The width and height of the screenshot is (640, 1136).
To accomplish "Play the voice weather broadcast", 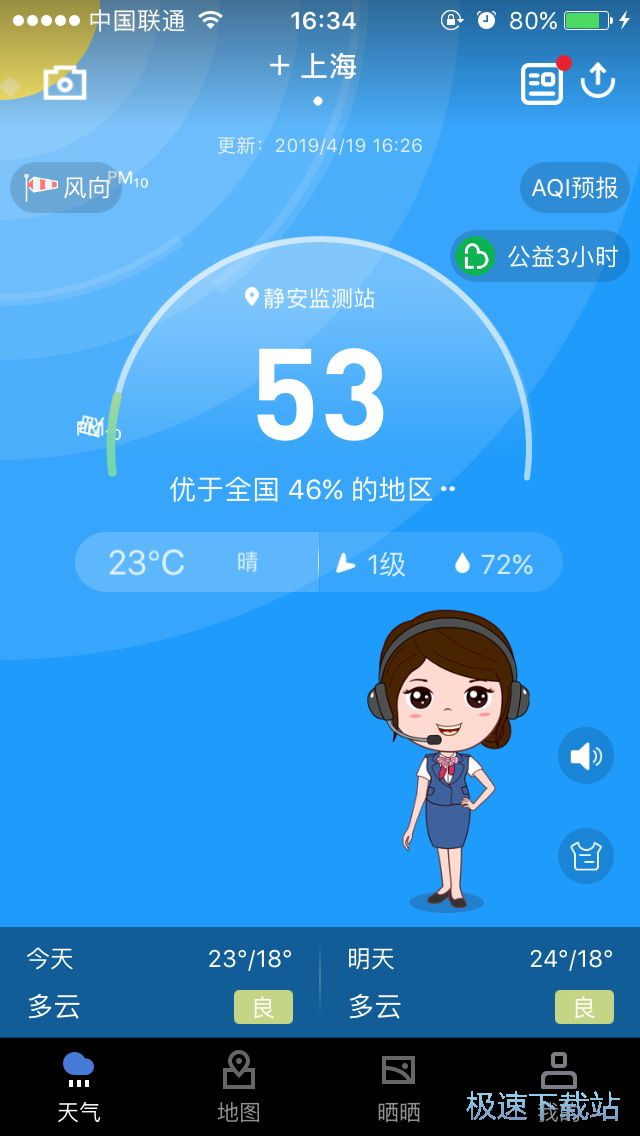I will pyautogui.click(x=585, y=756).
